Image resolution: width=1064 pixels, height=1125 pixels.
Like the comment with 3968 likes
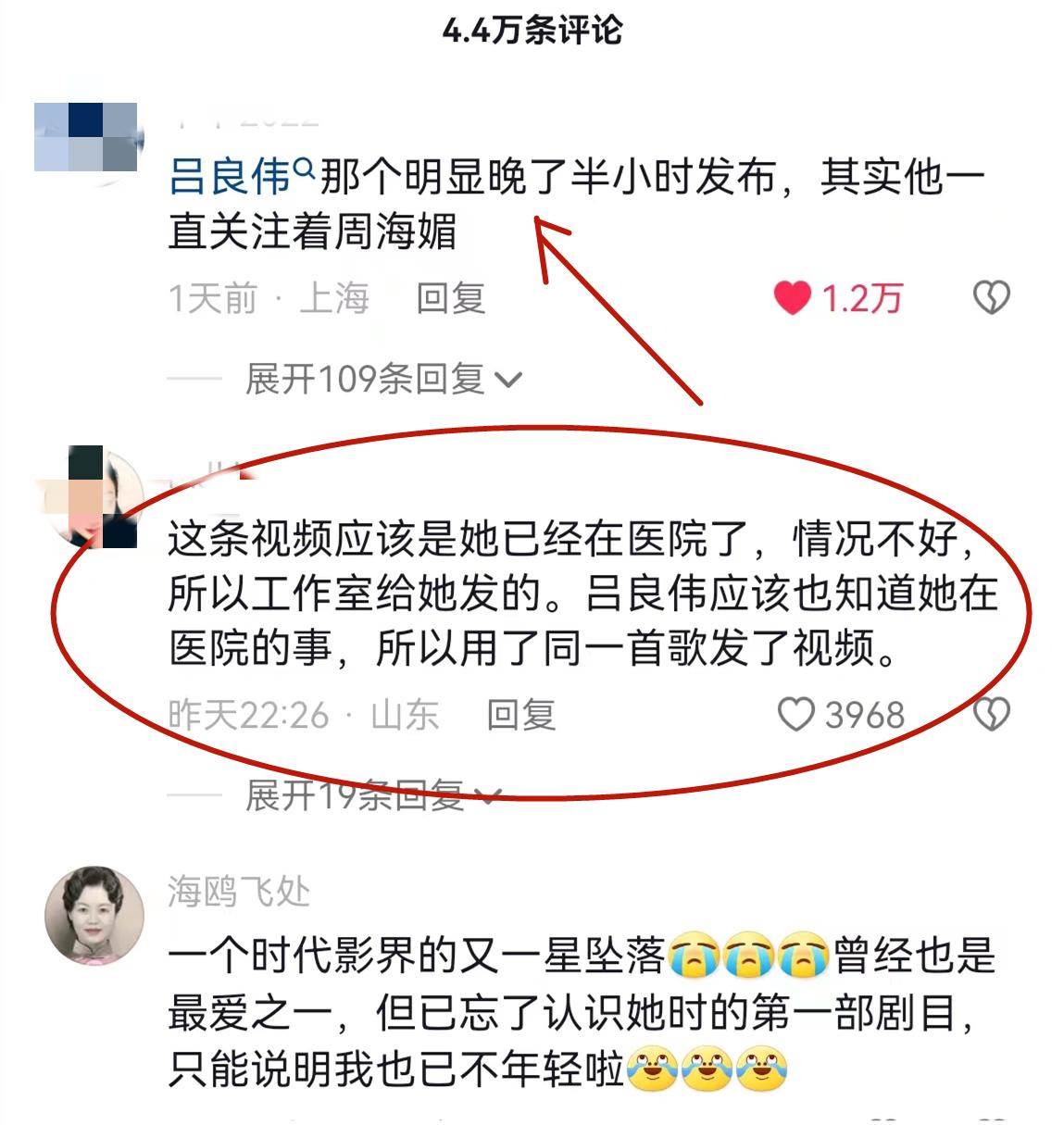(795, 715)
